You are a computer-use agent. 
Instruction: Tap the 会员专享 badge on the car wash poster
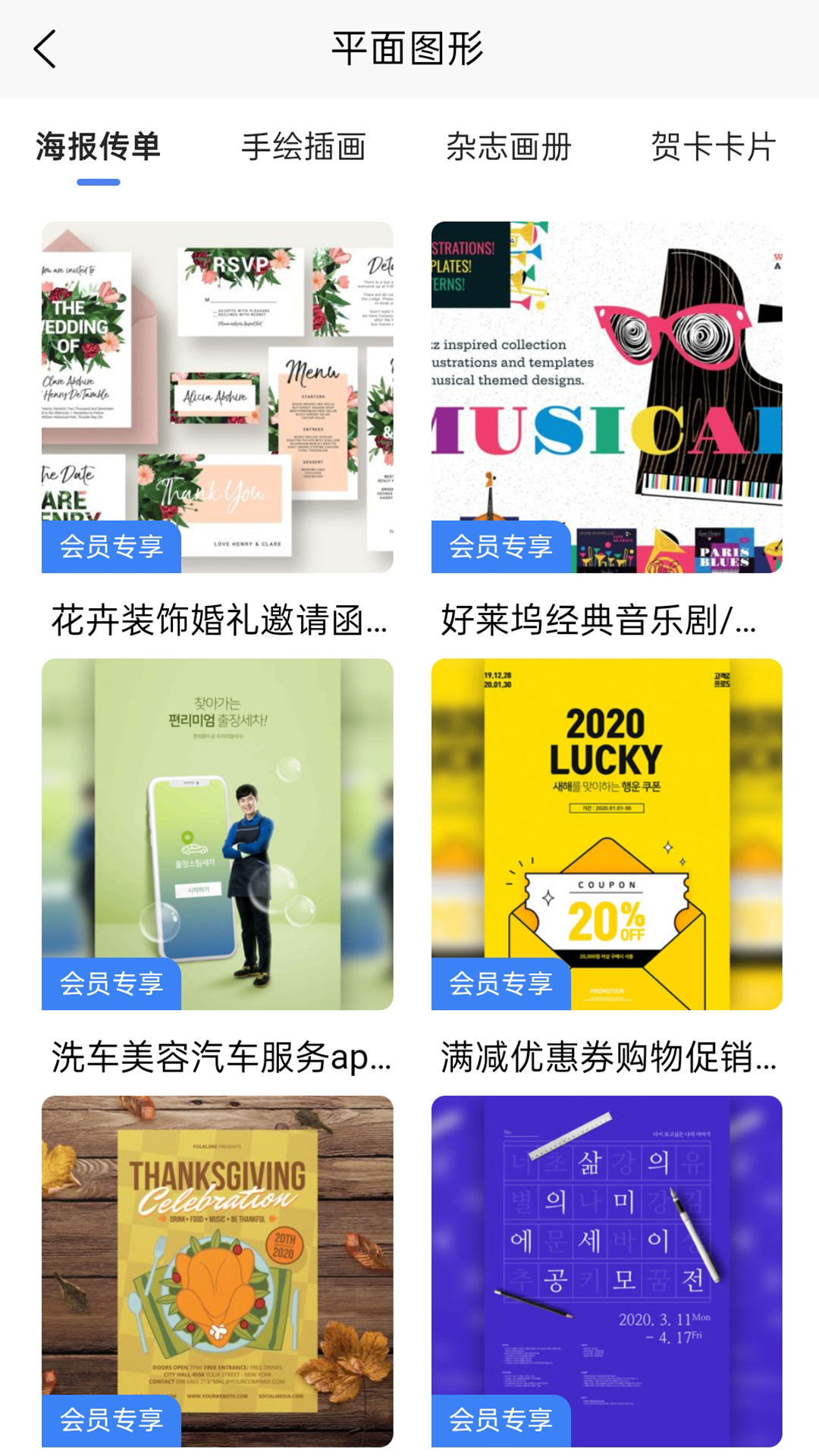click(111, 984)
